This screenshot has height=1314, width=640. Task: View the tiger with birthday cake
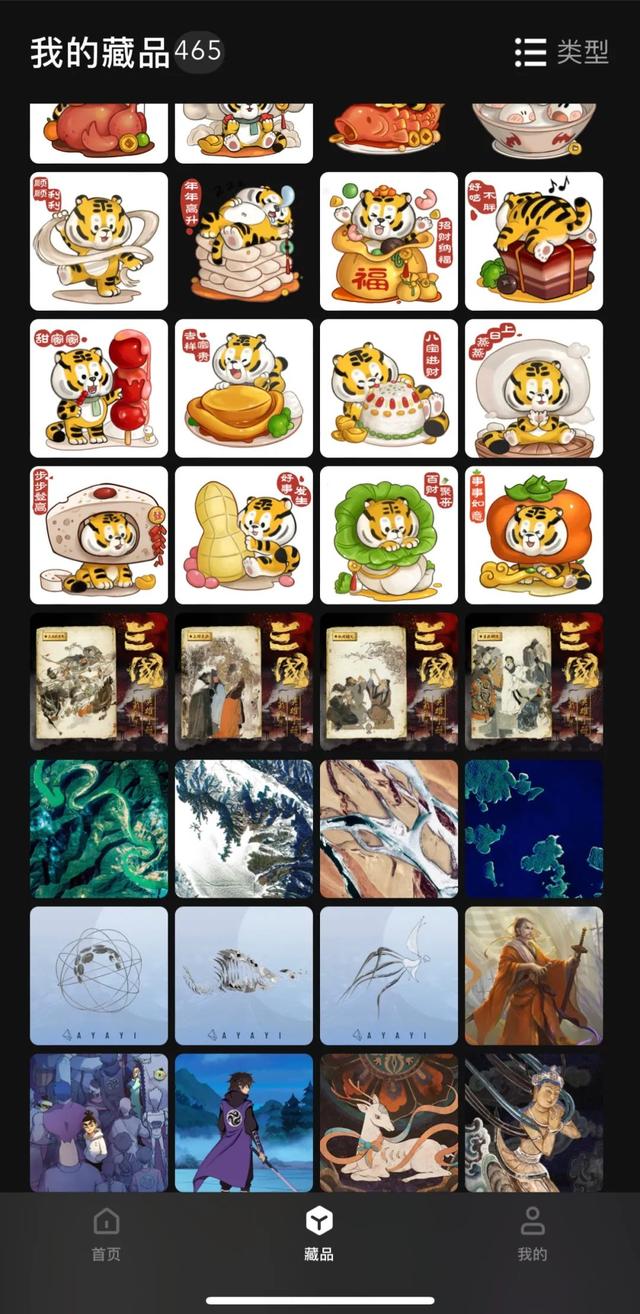coord(389,388)
